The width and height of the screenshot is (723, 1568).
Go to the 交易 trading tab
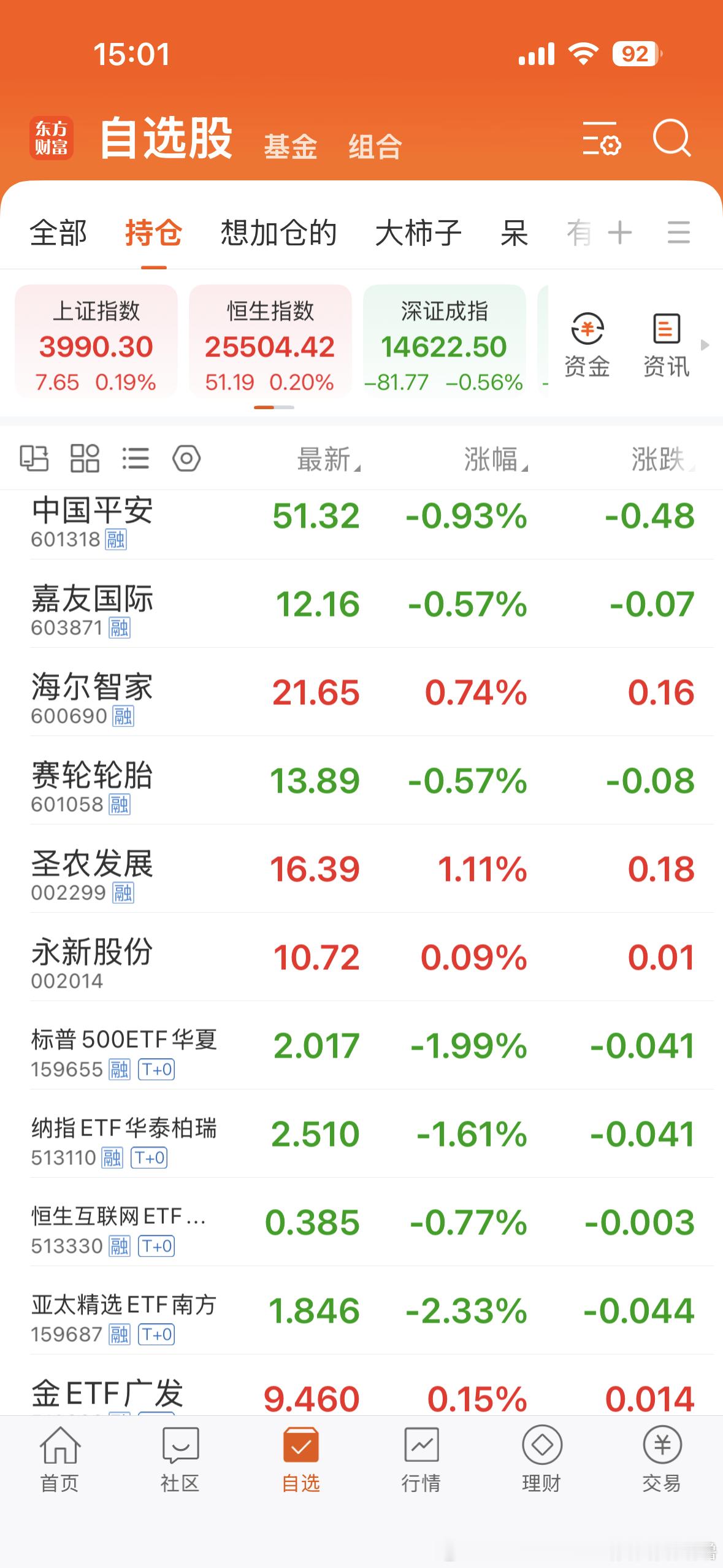[x=662, y=1459]
